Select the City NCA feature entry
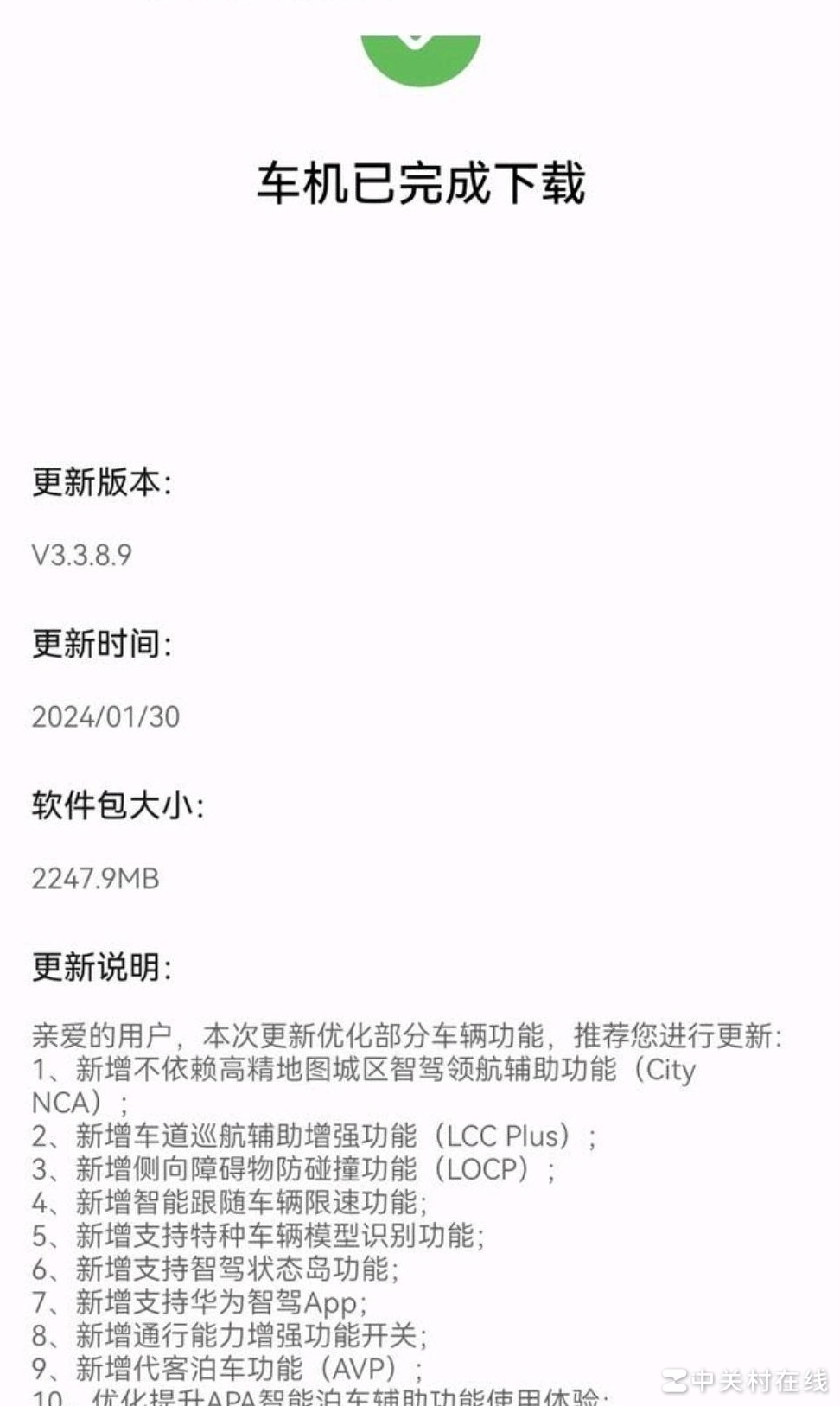Screen dimensions: 840x1406 (363, 1071)
